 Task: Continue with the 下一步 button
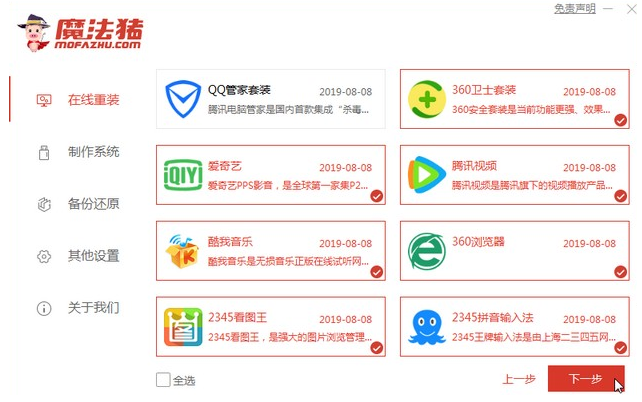586,380
